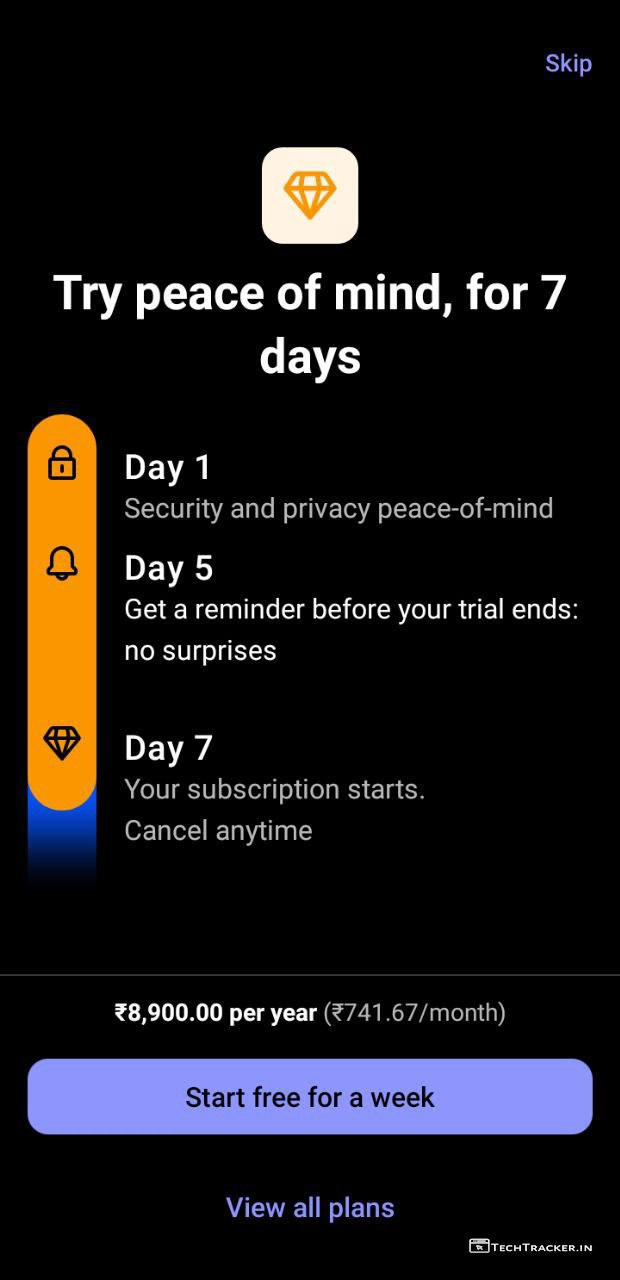
Task: View all plans
Action: [310, 1207]
